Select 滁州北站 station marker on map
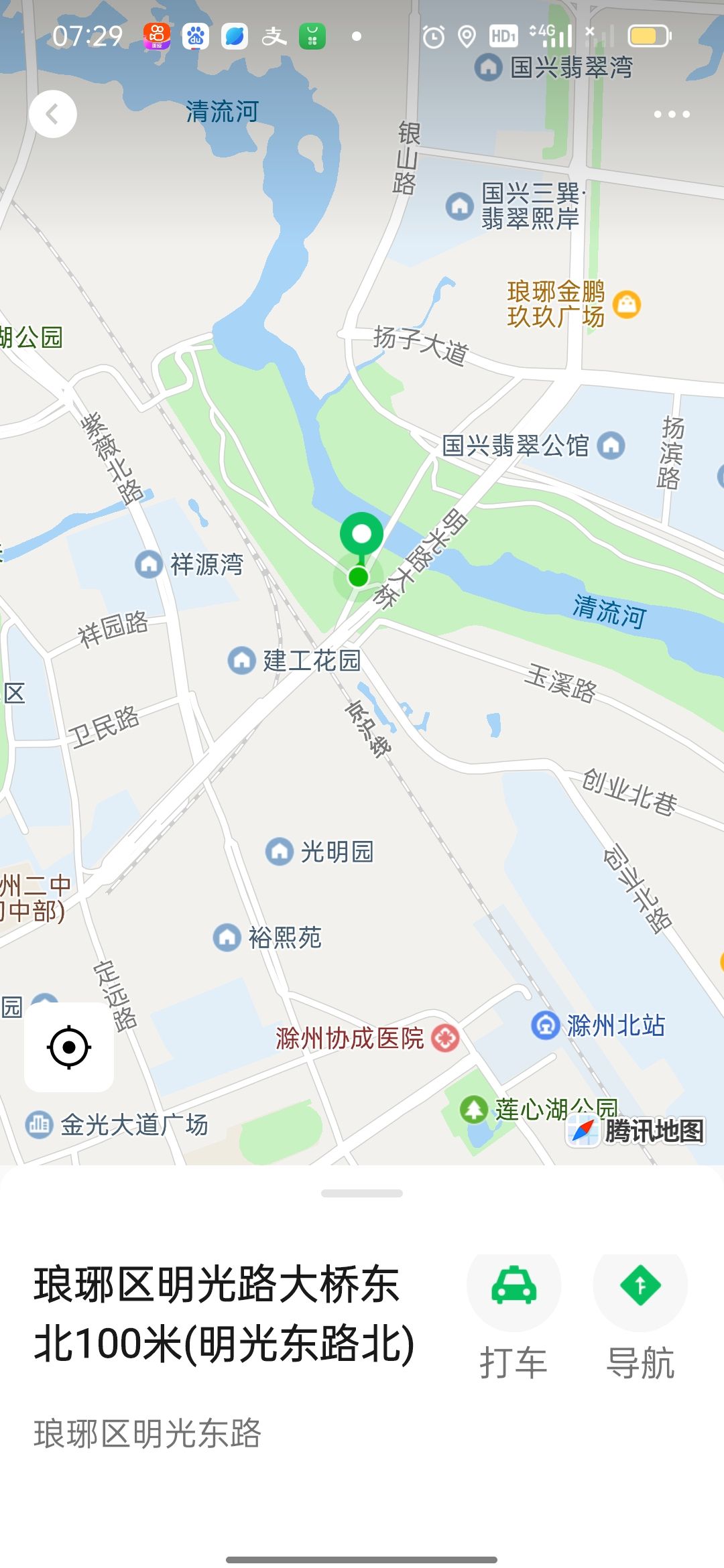The width and height of the screenshot is (724, 1568). (x=546, y=1025)
